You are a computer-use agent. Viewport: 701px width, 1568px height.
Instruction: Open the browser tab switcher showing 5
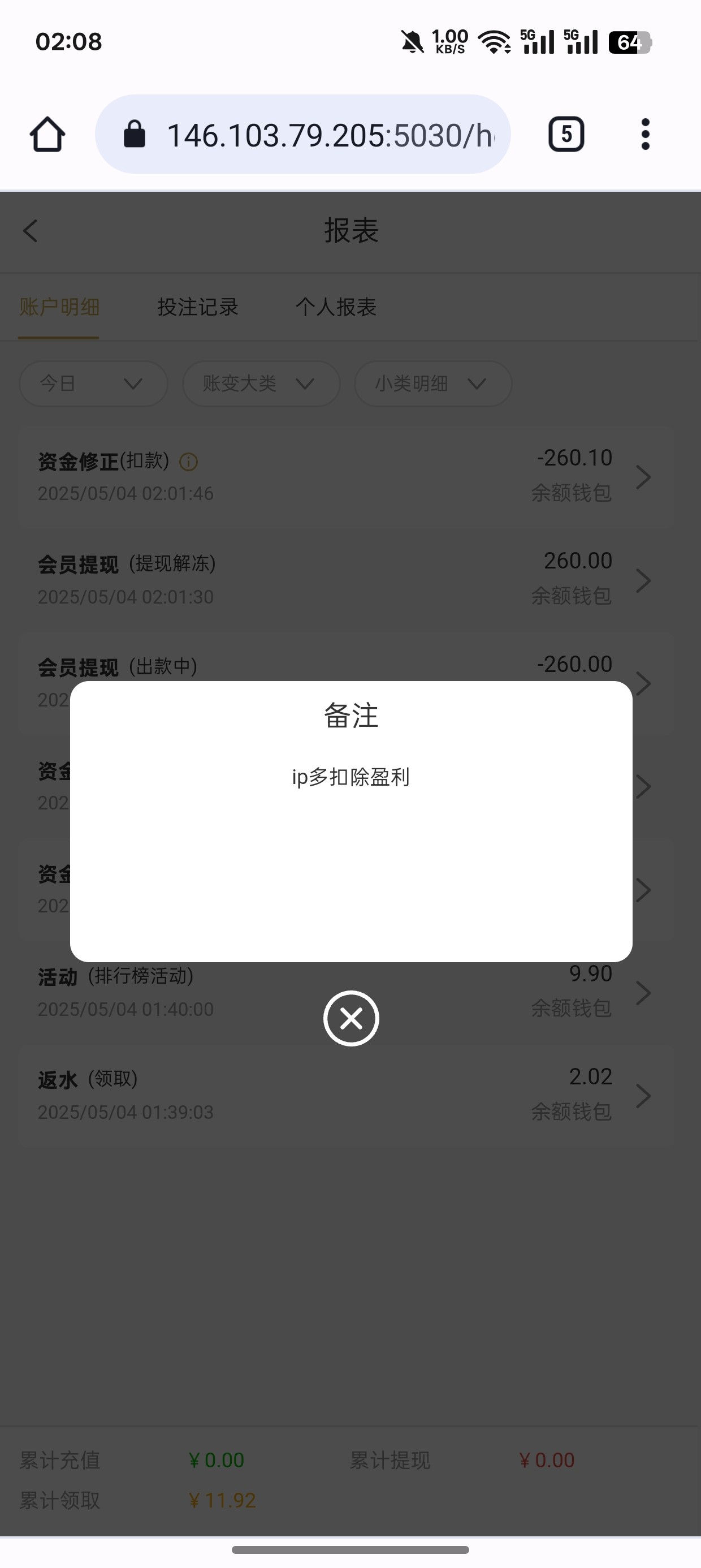tap(566, 134)
